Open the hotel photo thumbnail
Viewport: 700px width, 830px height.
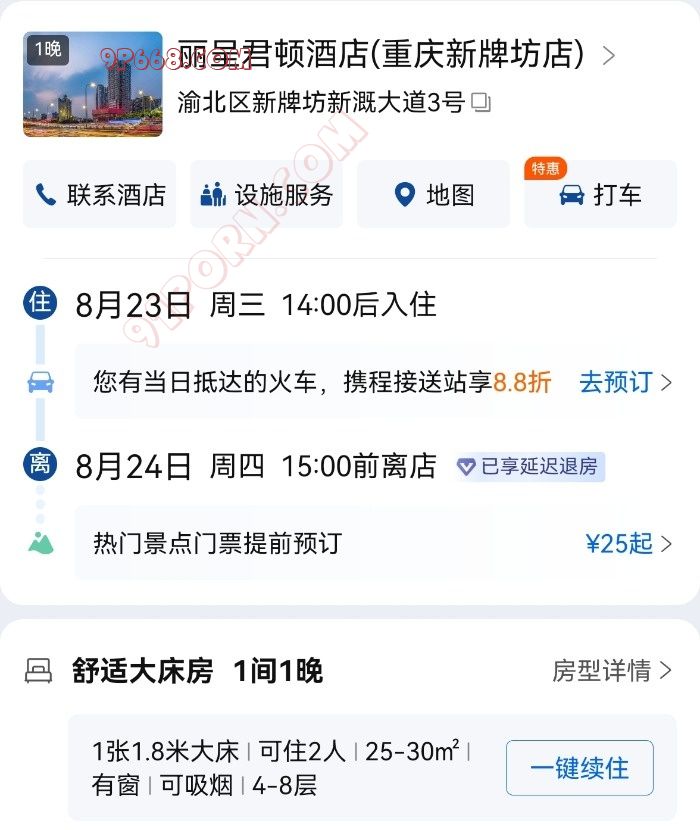pyautogui.click(x=92, y=84)
